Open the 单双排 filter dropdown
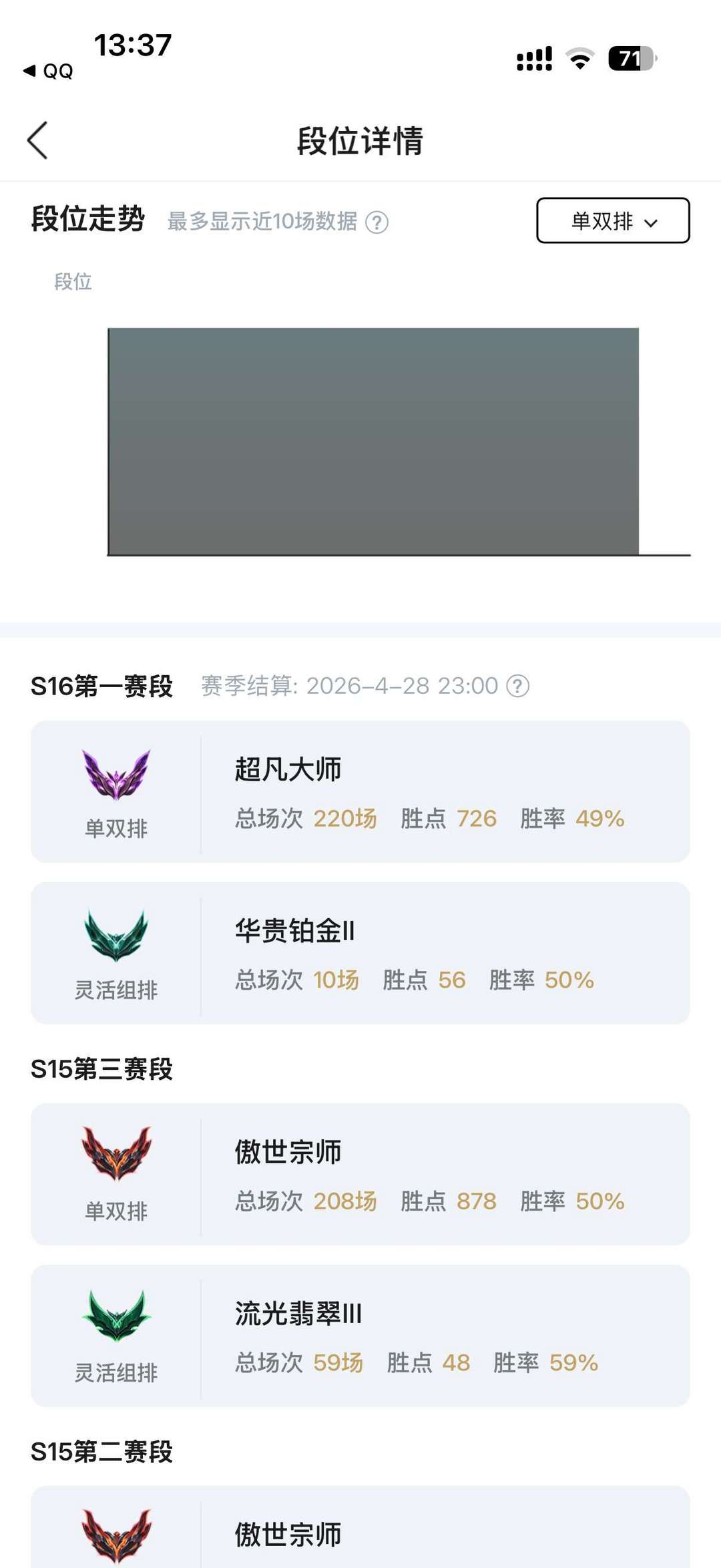Image resolution: width=721 pixels, height=1568 pixels. pos(612,221)
